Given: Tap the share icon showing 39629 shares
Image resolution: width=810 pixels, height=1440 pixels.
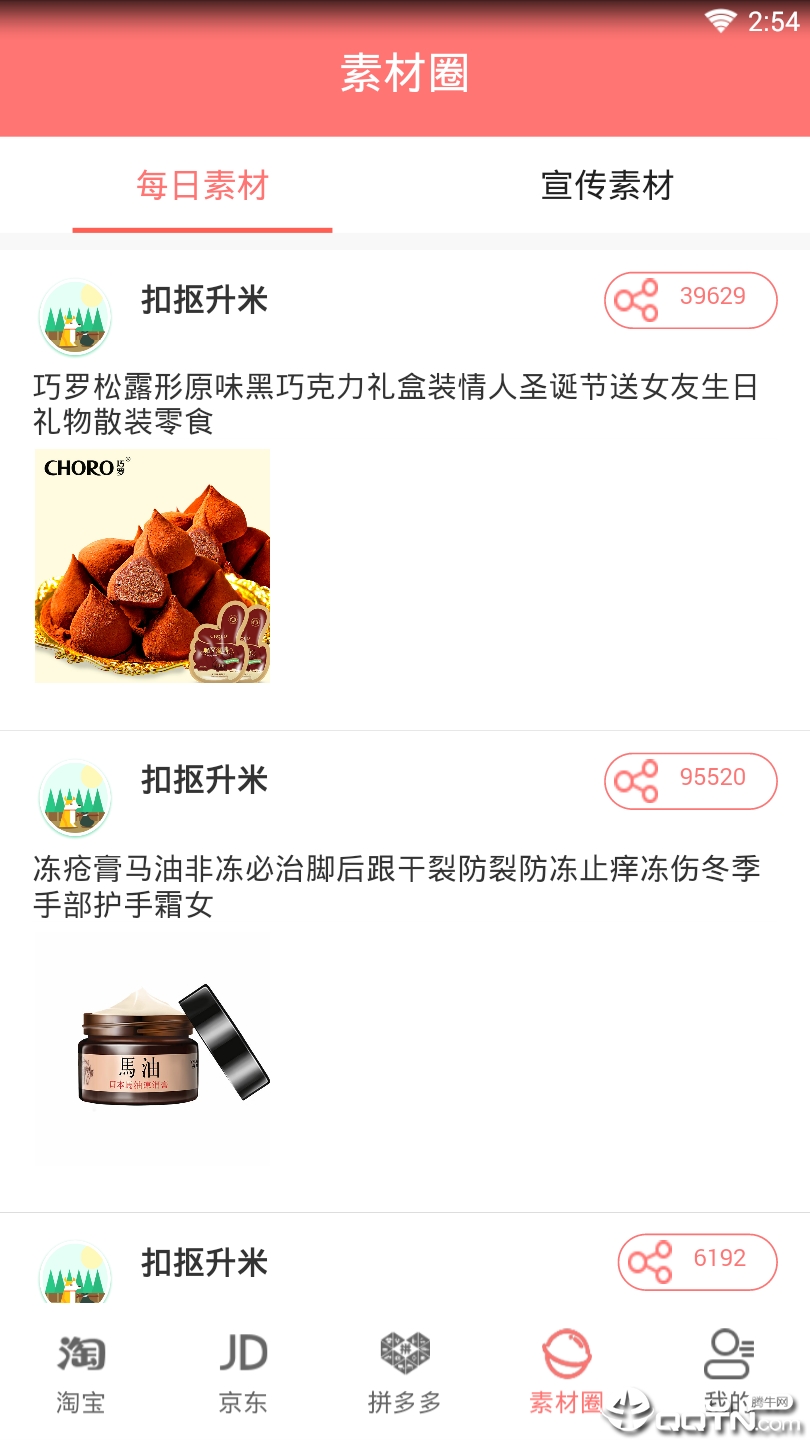Looking at the screenshot, I should (x=690, y=298).
